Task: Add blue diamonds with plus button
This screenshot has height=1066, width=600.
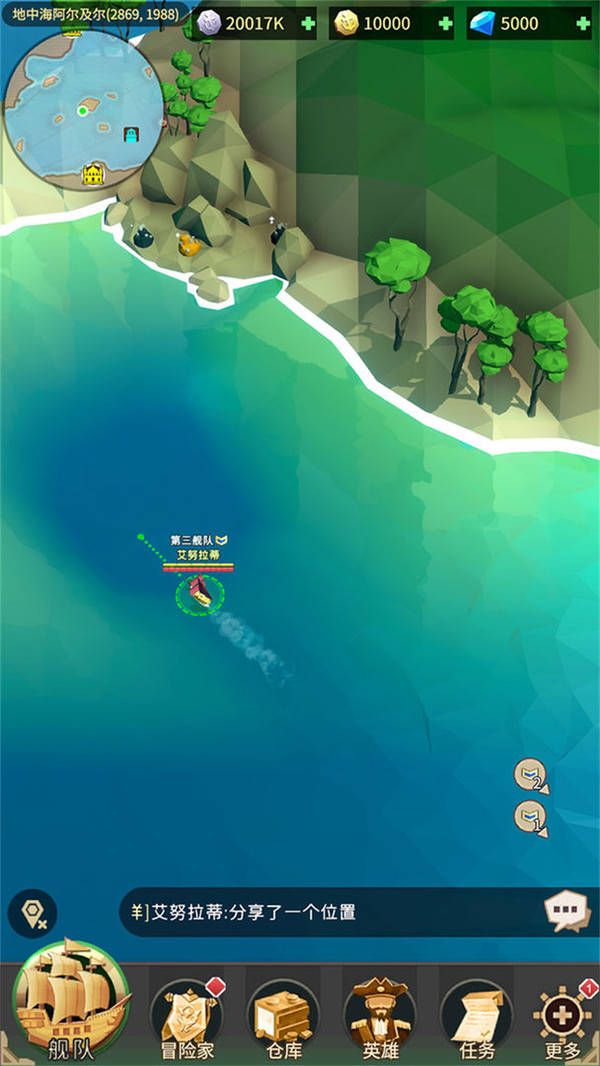Action: [x=582, y=23]
